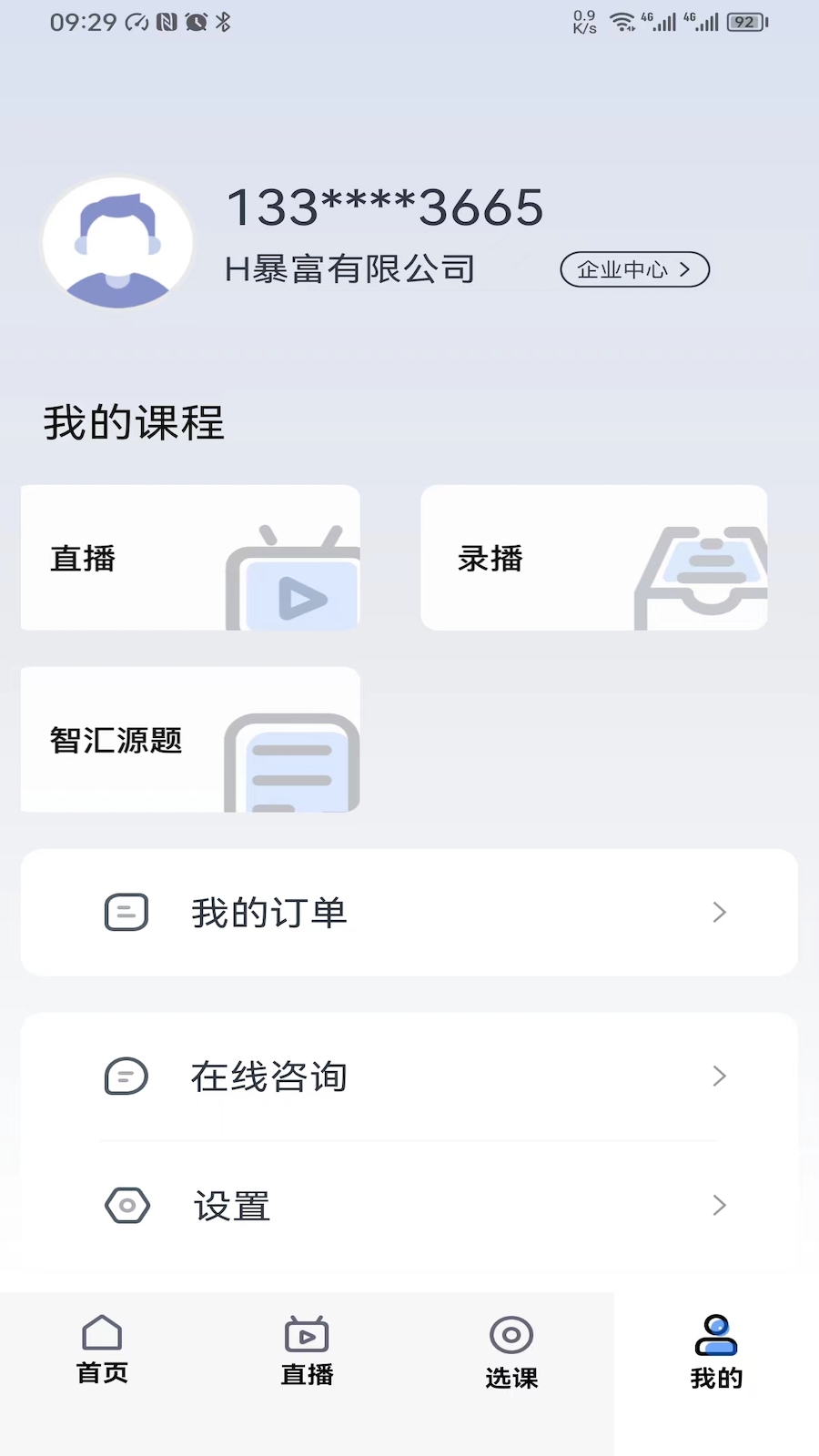Click the 我的订单 order icon
The image size is (819, 1456).
[x=126, y=912]
